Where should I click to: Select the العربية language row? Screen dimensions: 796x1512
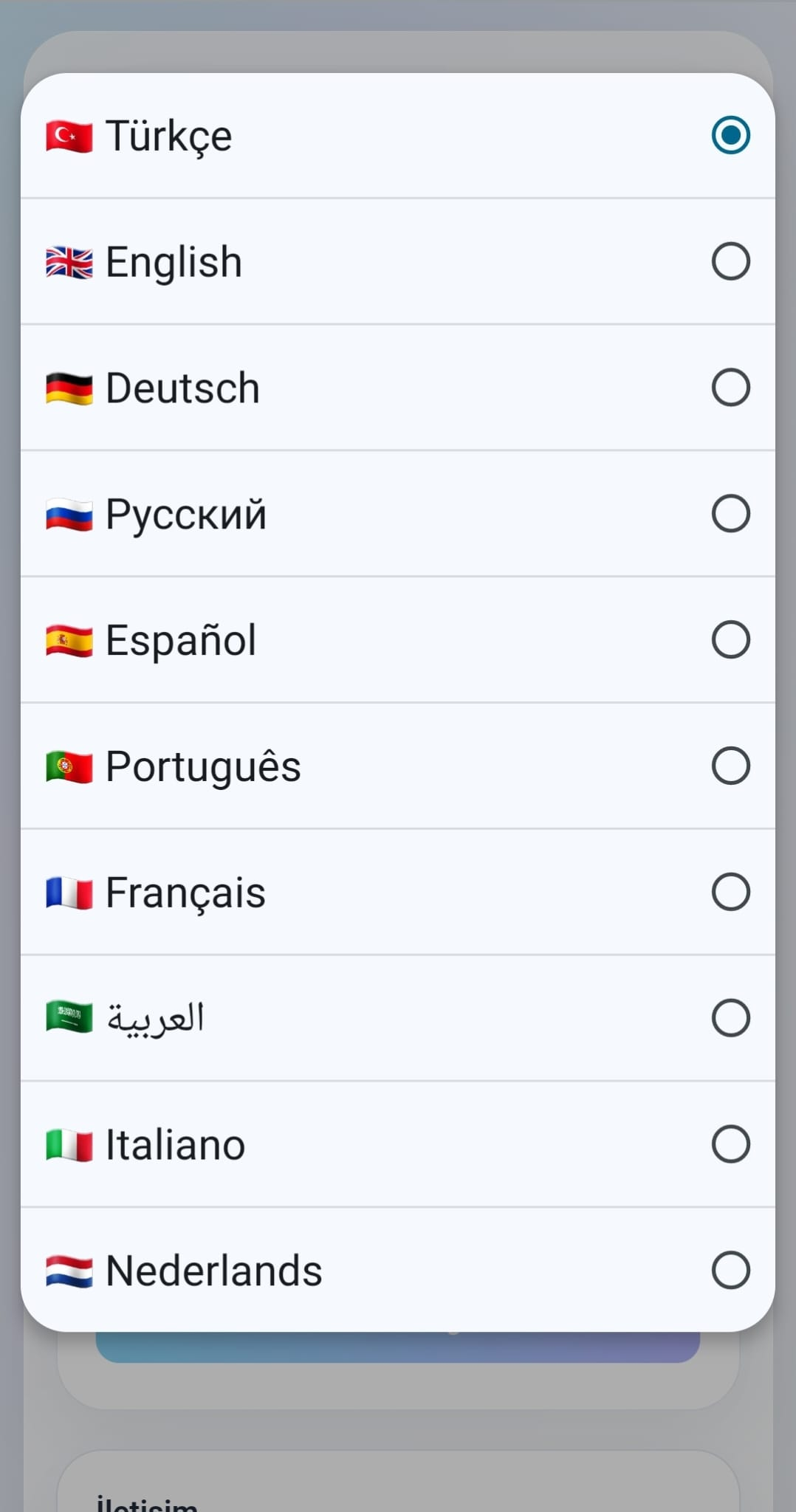(x=399, y=1018)
